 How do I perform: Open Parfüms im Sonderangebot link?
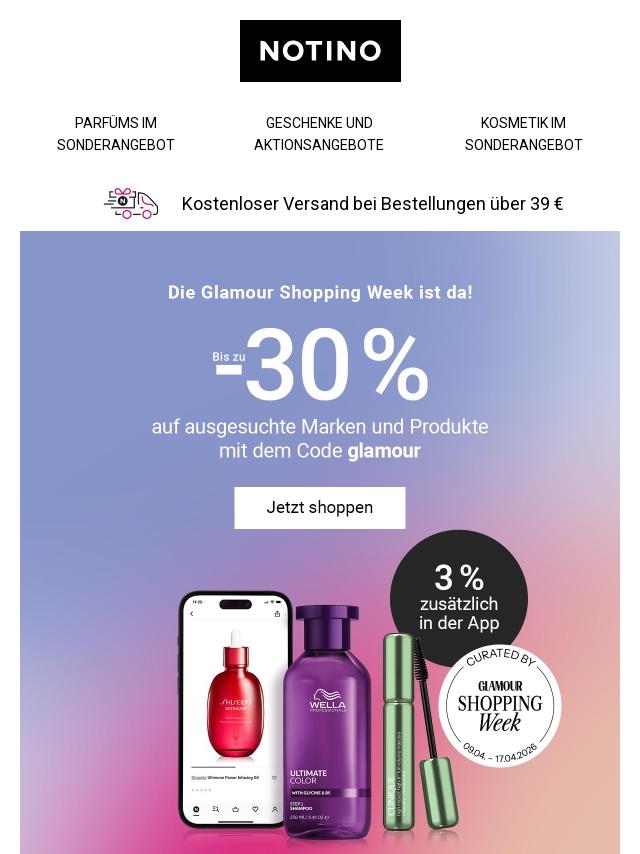pyautogui.click(x=116, y=134)
